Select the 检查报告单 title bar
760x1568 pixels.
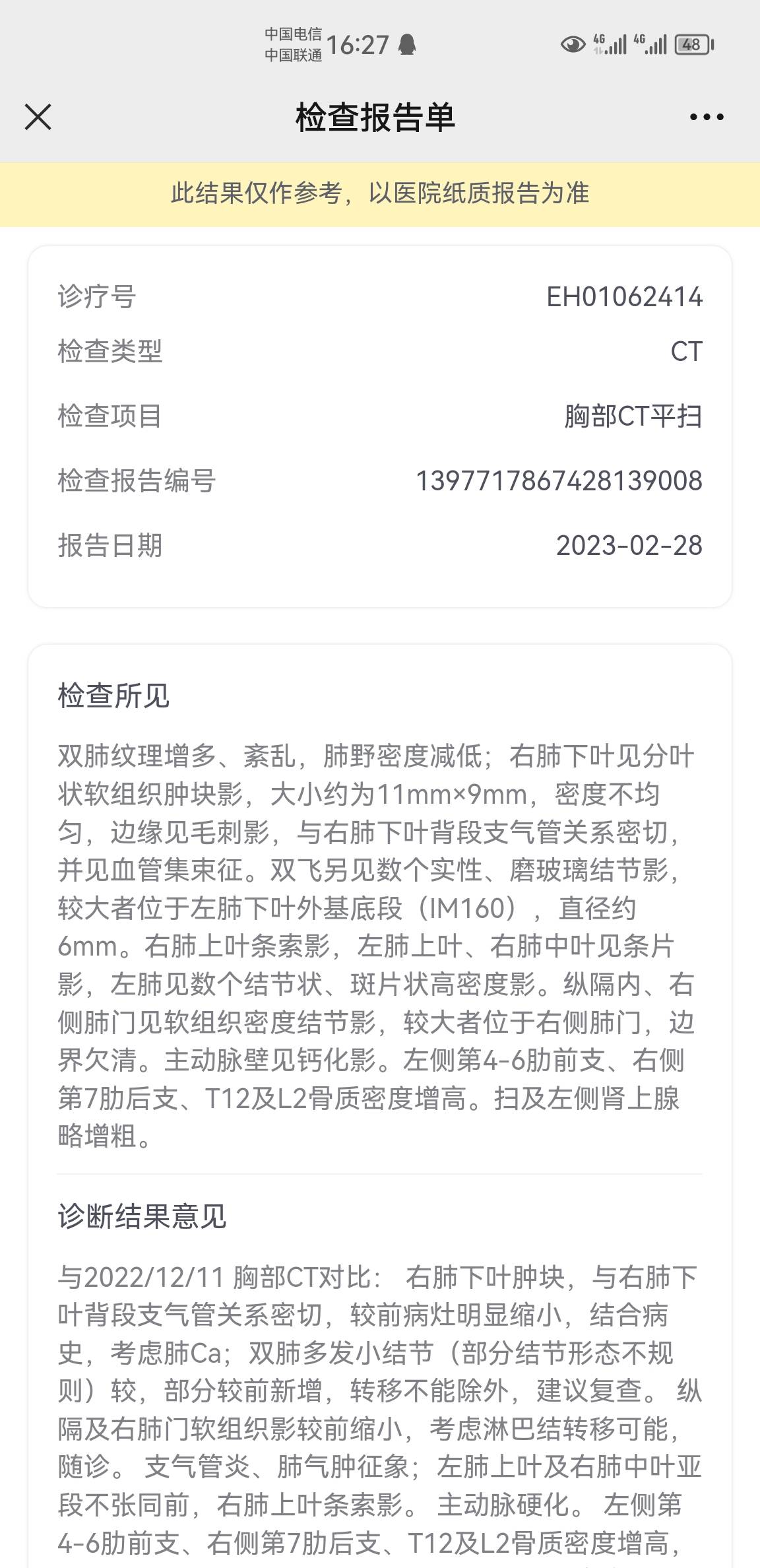[x=380, y=117]
